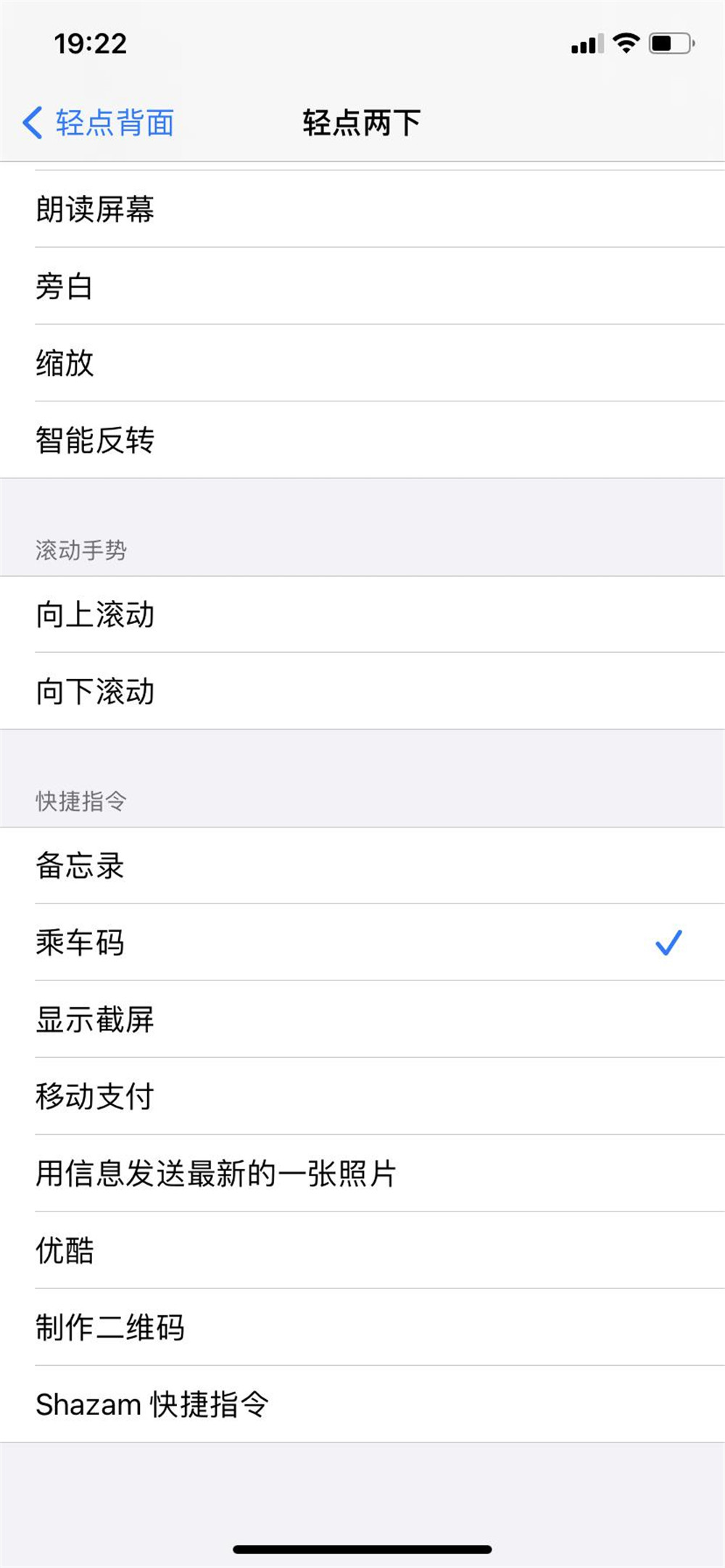The image size is (725, 1568).
Task: Select Shazam 快捷指令
Action: click(362, 1404)
